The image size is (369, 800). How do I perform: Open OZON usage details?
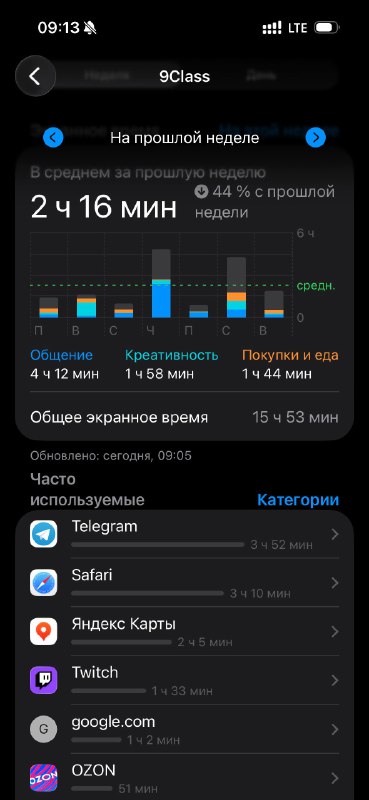(x=184, y=778)
